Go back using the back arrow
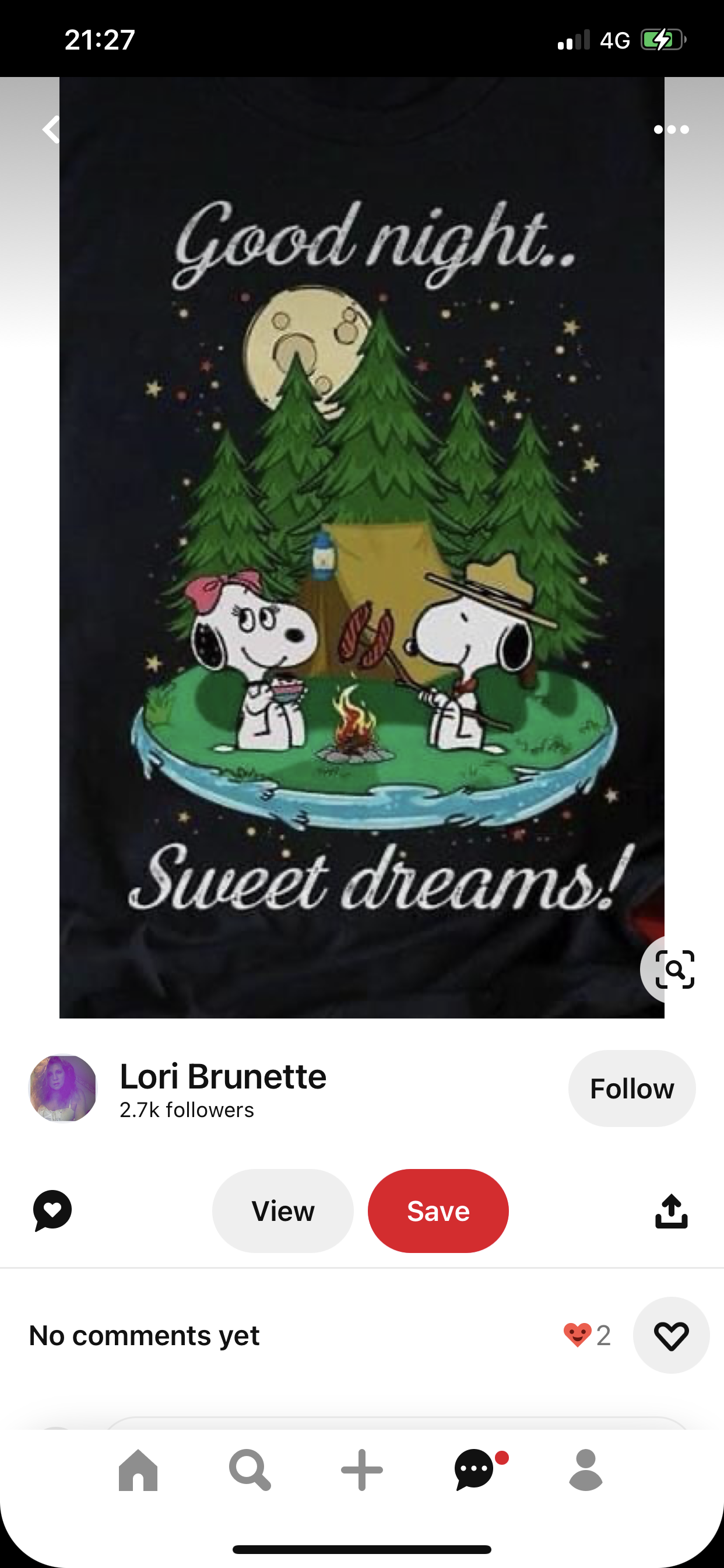This screenshot has height=1568, width=724. 51,129
